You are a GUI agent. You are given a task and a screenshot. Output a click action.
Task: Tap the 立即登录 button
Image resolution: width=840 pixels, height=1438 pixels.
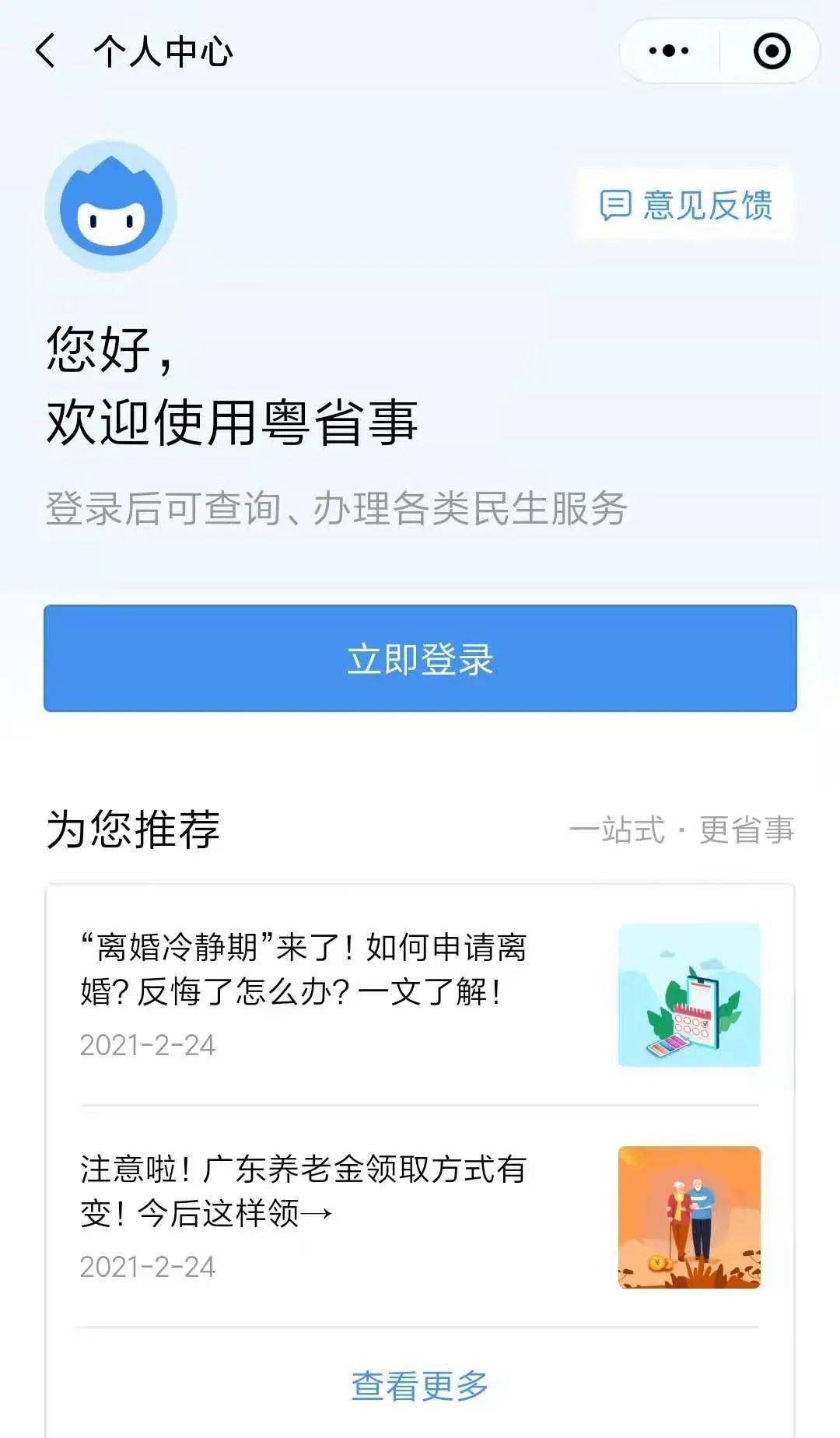(420, 658)
